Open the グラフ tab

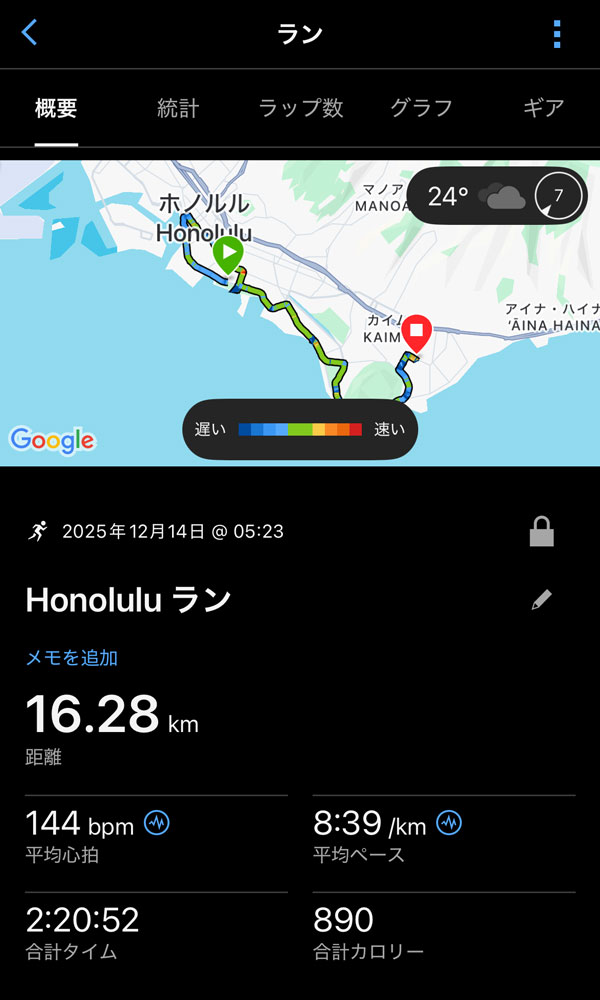click(421, 108)
